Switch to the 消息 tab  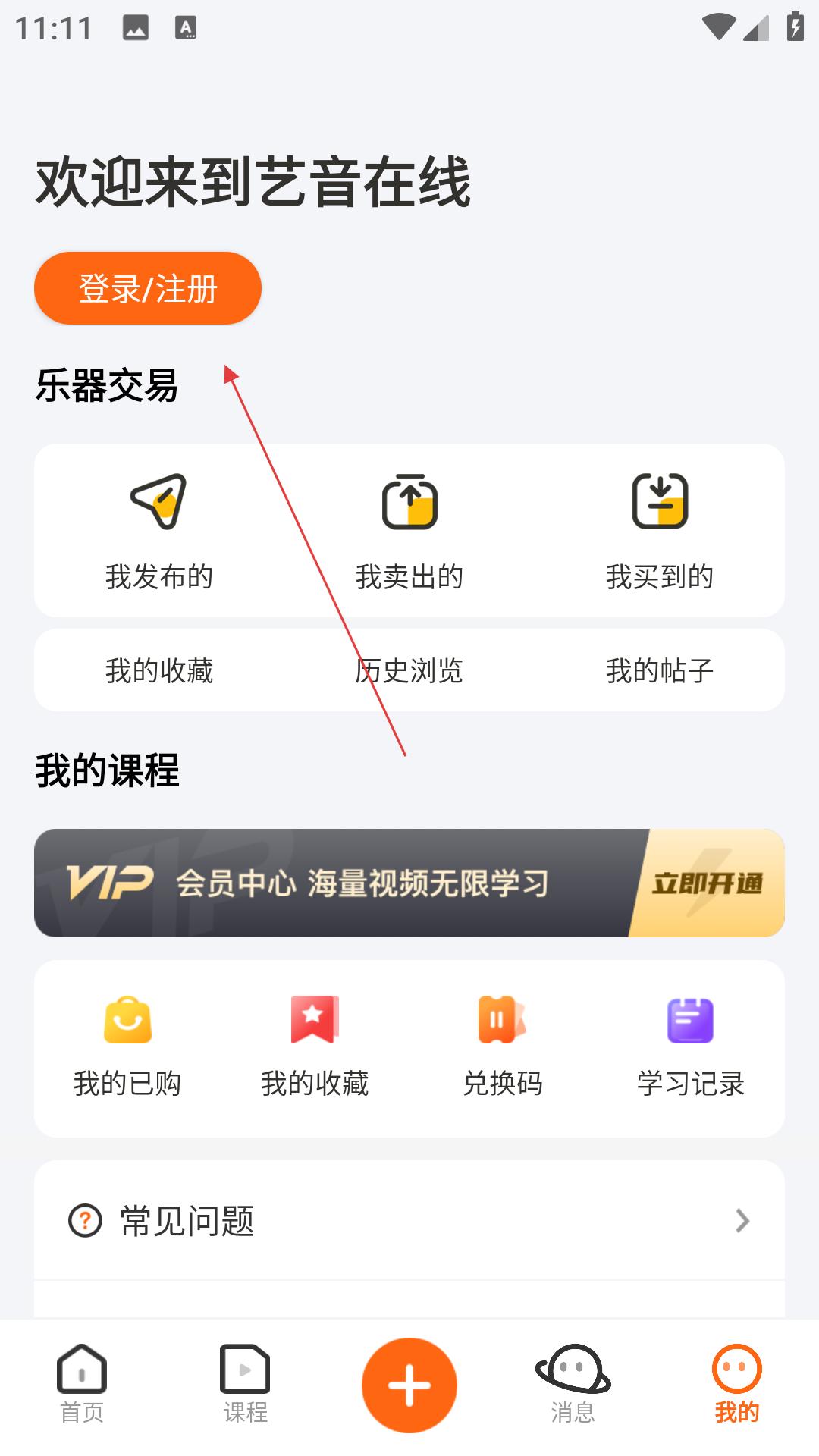click(573, 1385)
